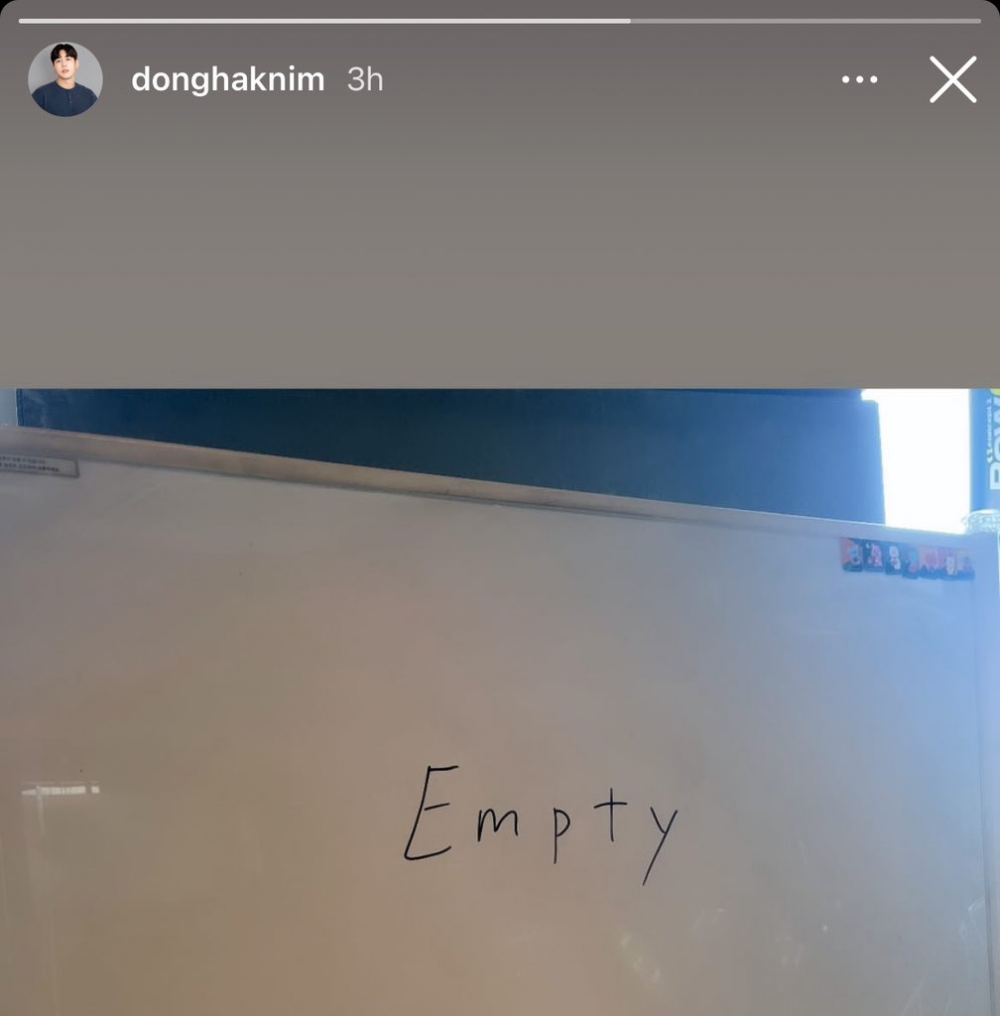Open the donghaknim username link

228,80
